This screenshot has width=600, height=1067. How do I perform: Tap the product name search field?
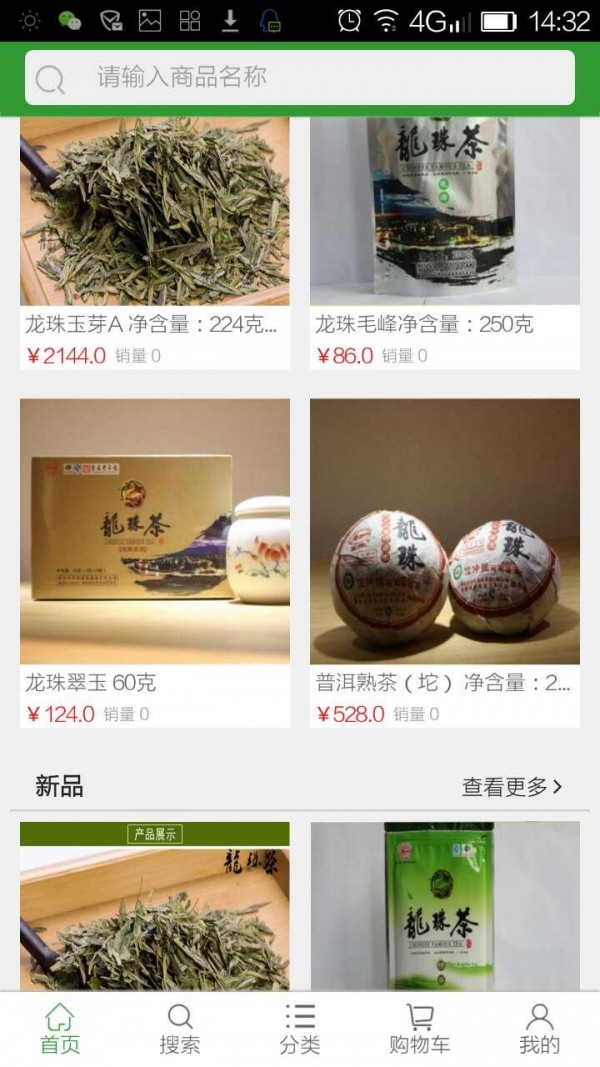coord(300,77)
